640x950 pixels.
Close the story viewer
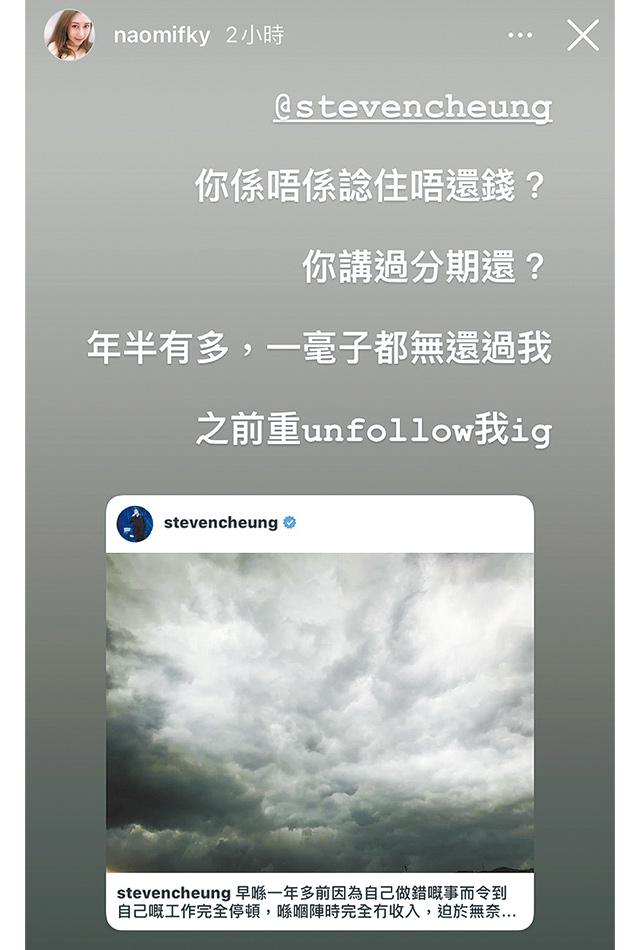[583, 36]
